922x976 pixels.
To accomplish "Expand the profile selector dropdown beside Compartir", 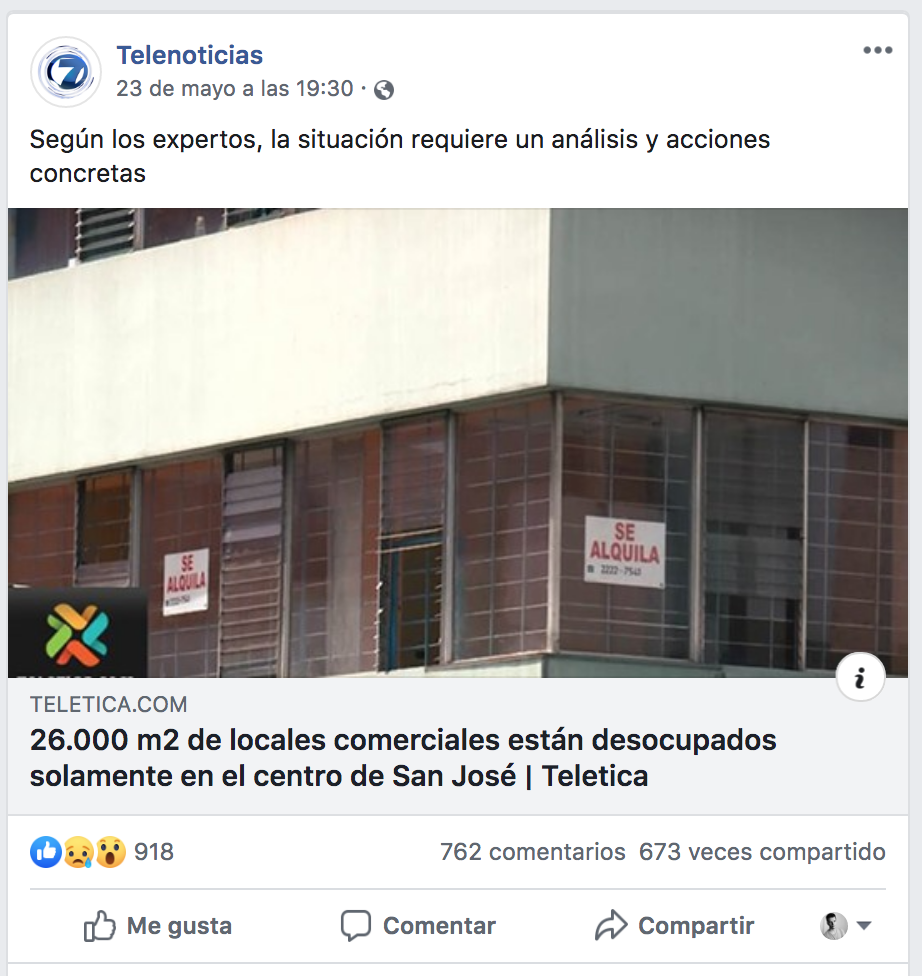I will (x=846, y=926).
